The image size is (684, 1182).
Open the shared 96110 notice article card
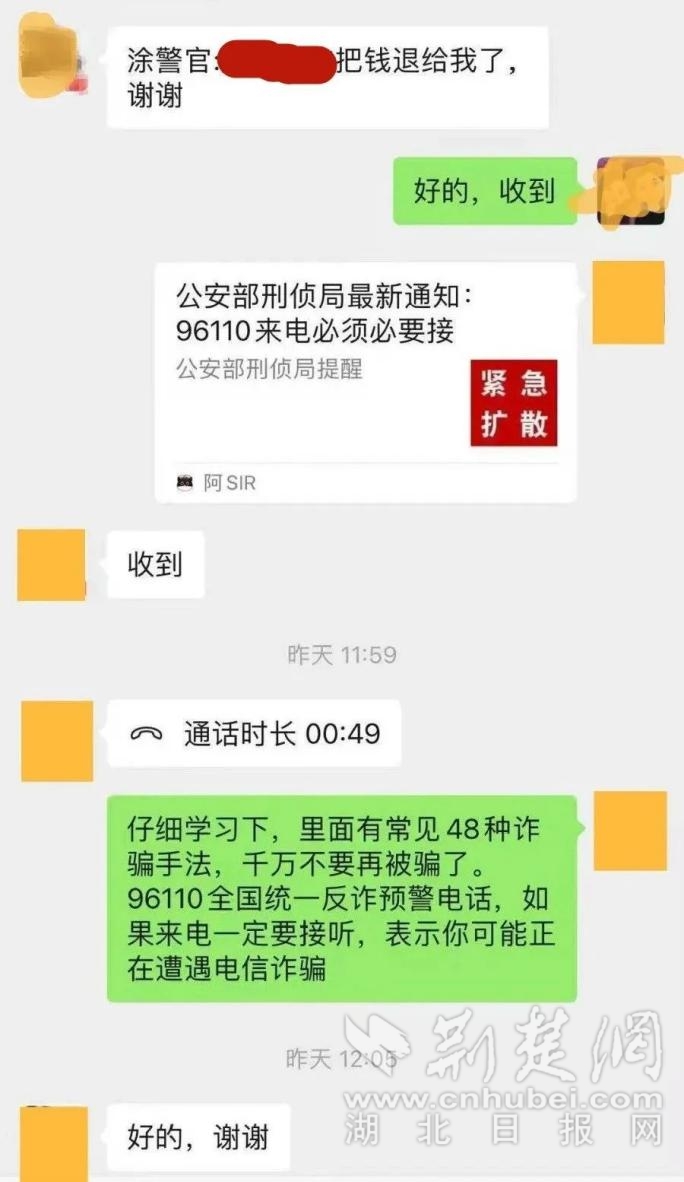[x=366, y=381]
